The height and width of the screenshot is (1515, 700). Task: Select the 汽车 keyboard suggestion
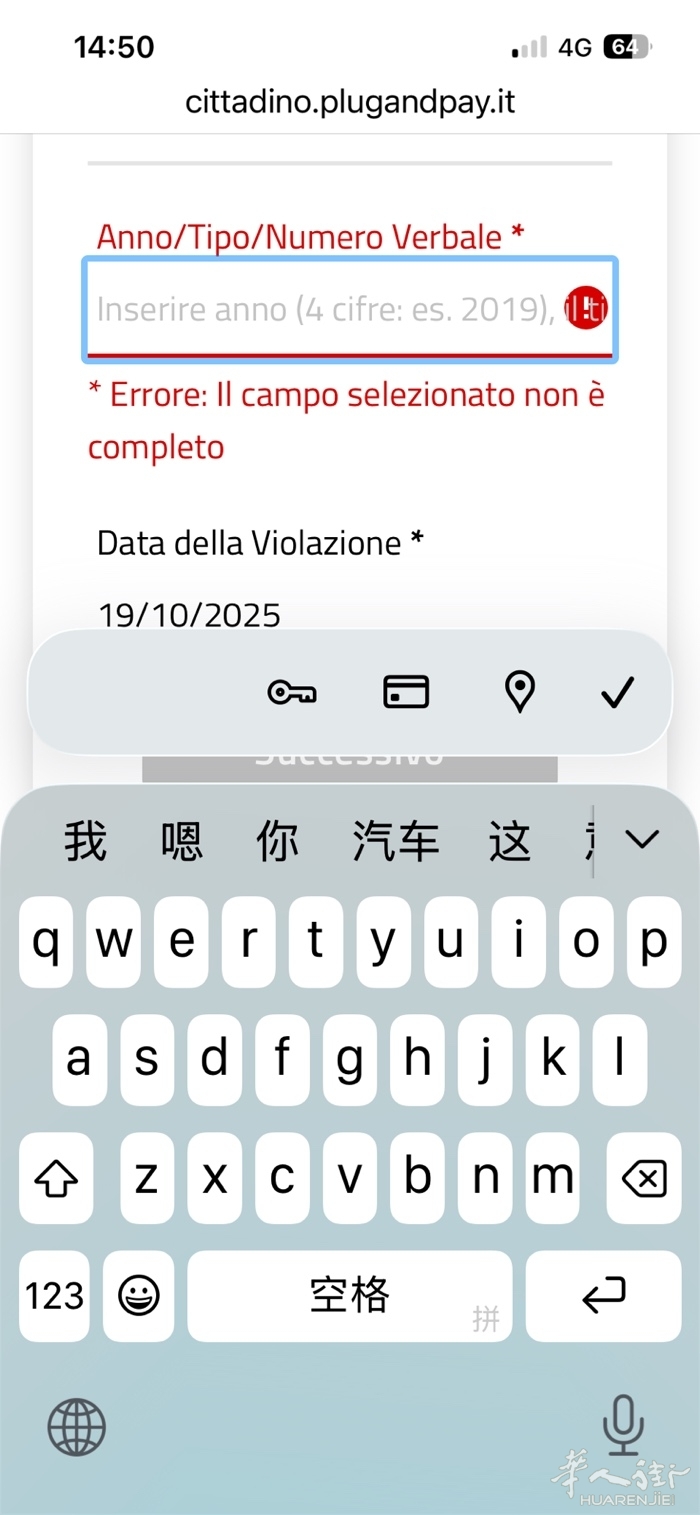(x=395, y=840)
